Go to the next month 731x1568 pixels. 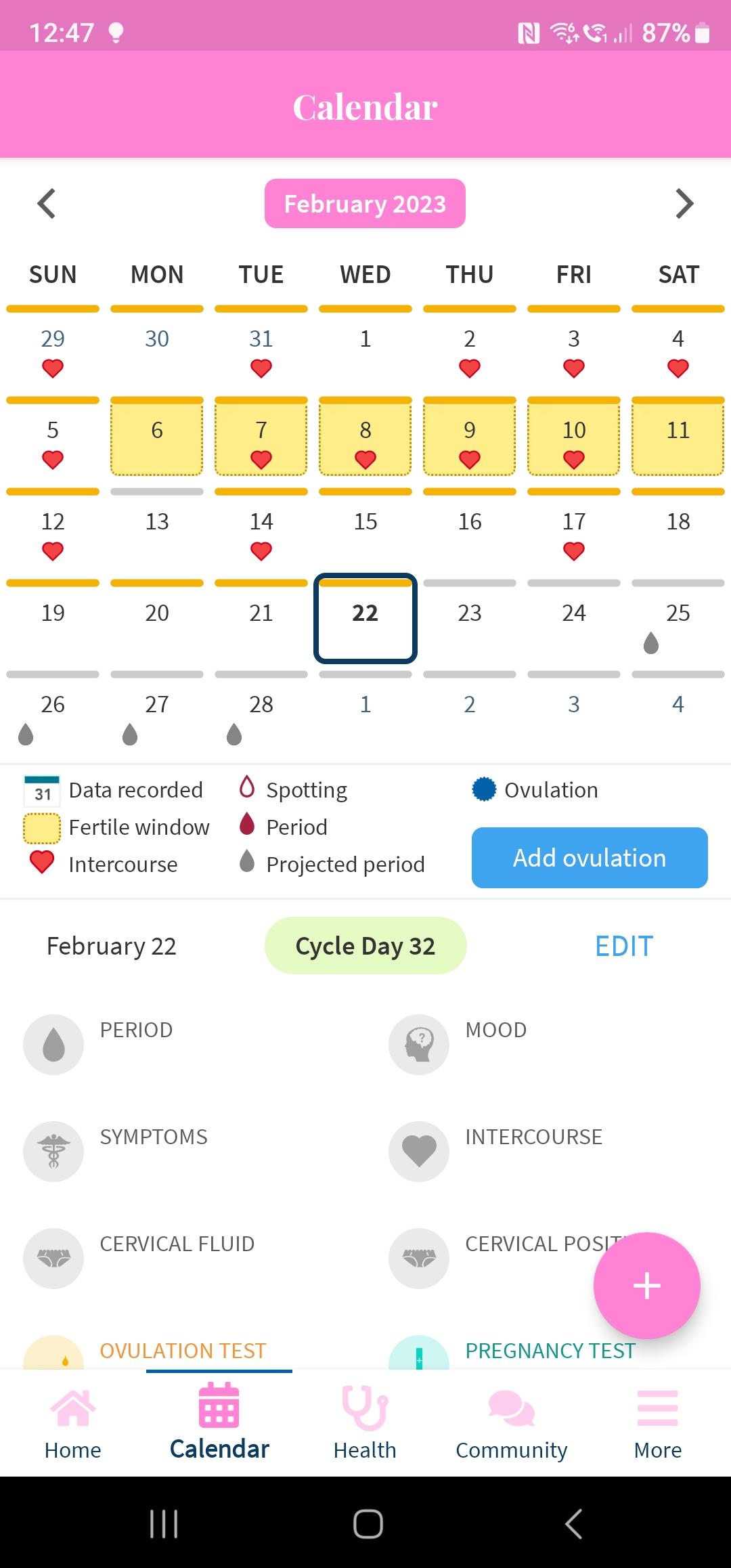tap(684, 204)
